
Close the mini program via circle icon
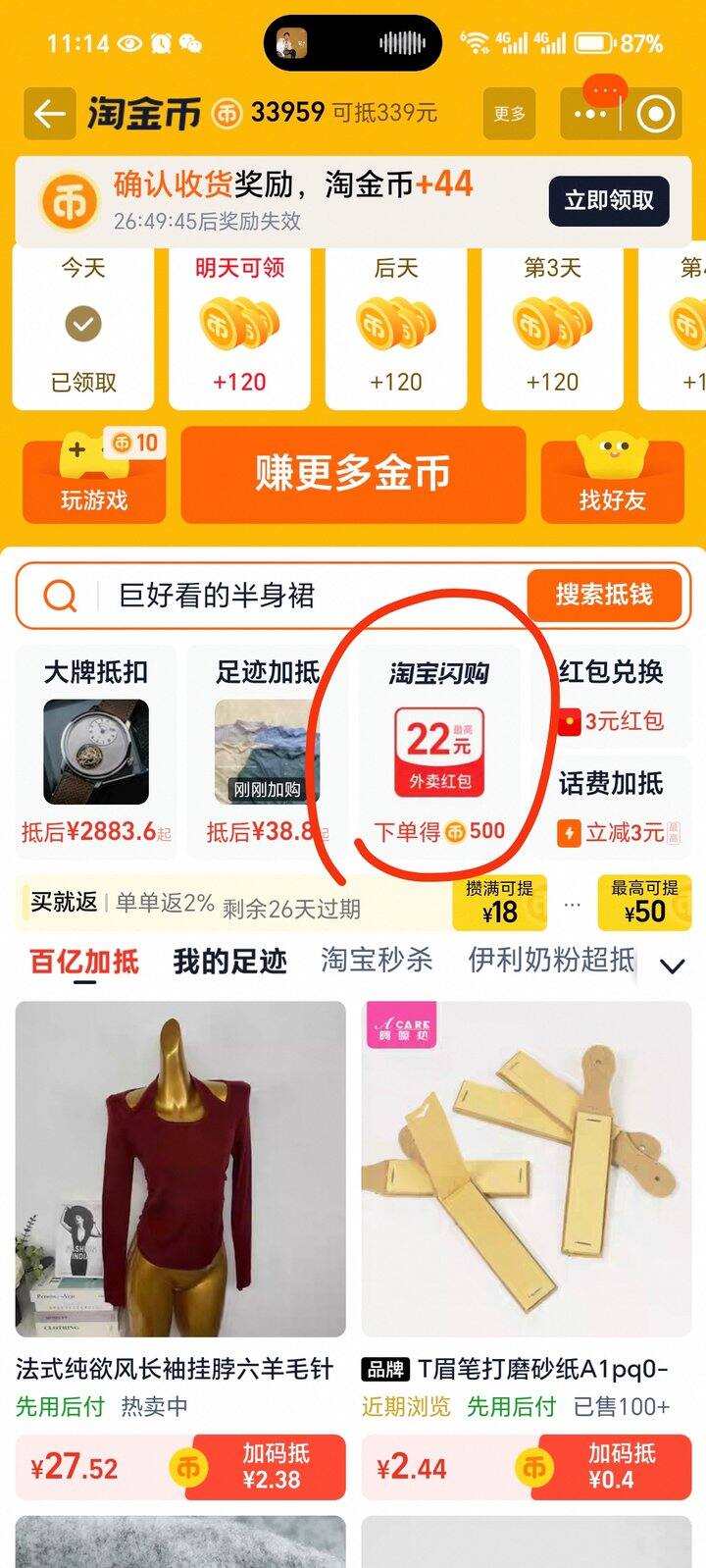point(655,115)
